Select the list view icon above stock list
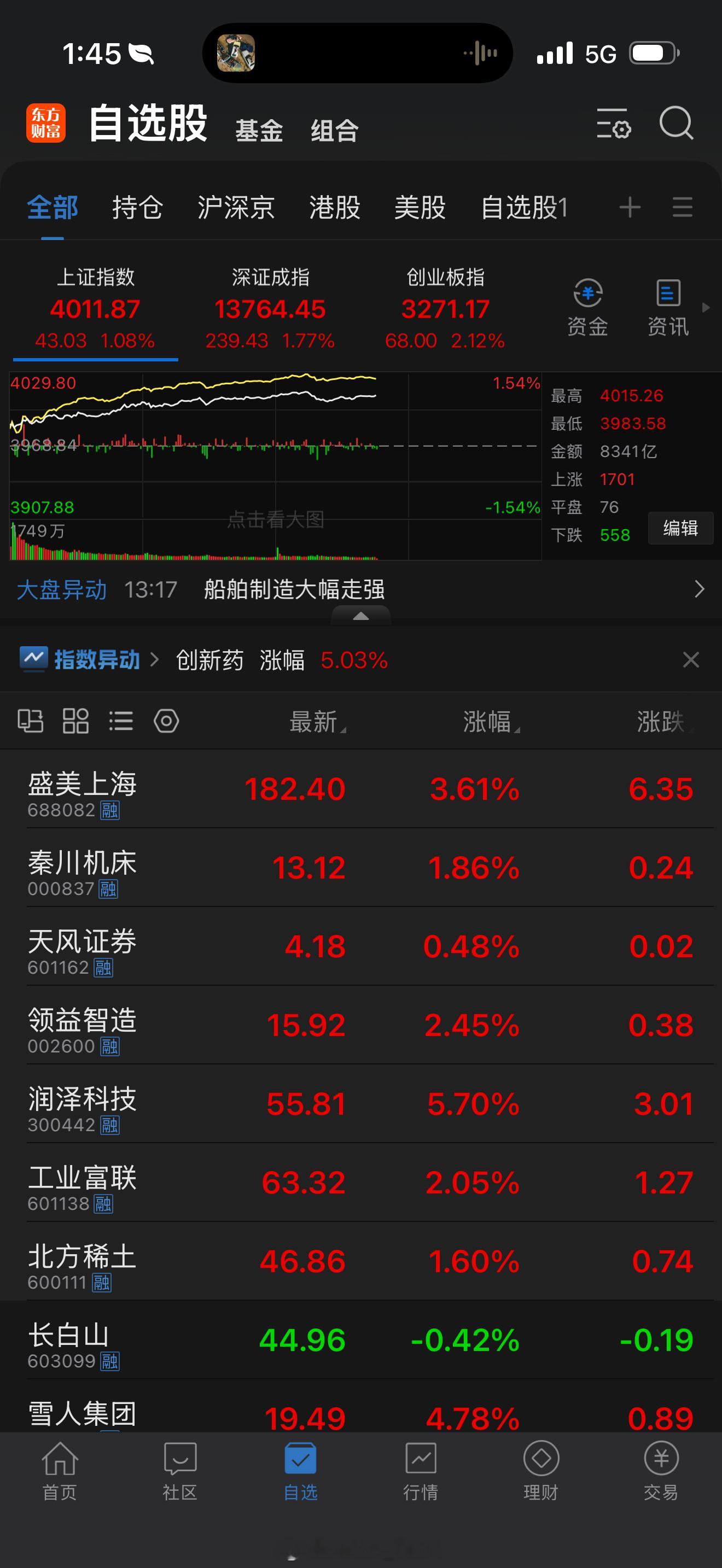Image resolution: width=722 pixels, height=1568 pixels. (121, 721)
